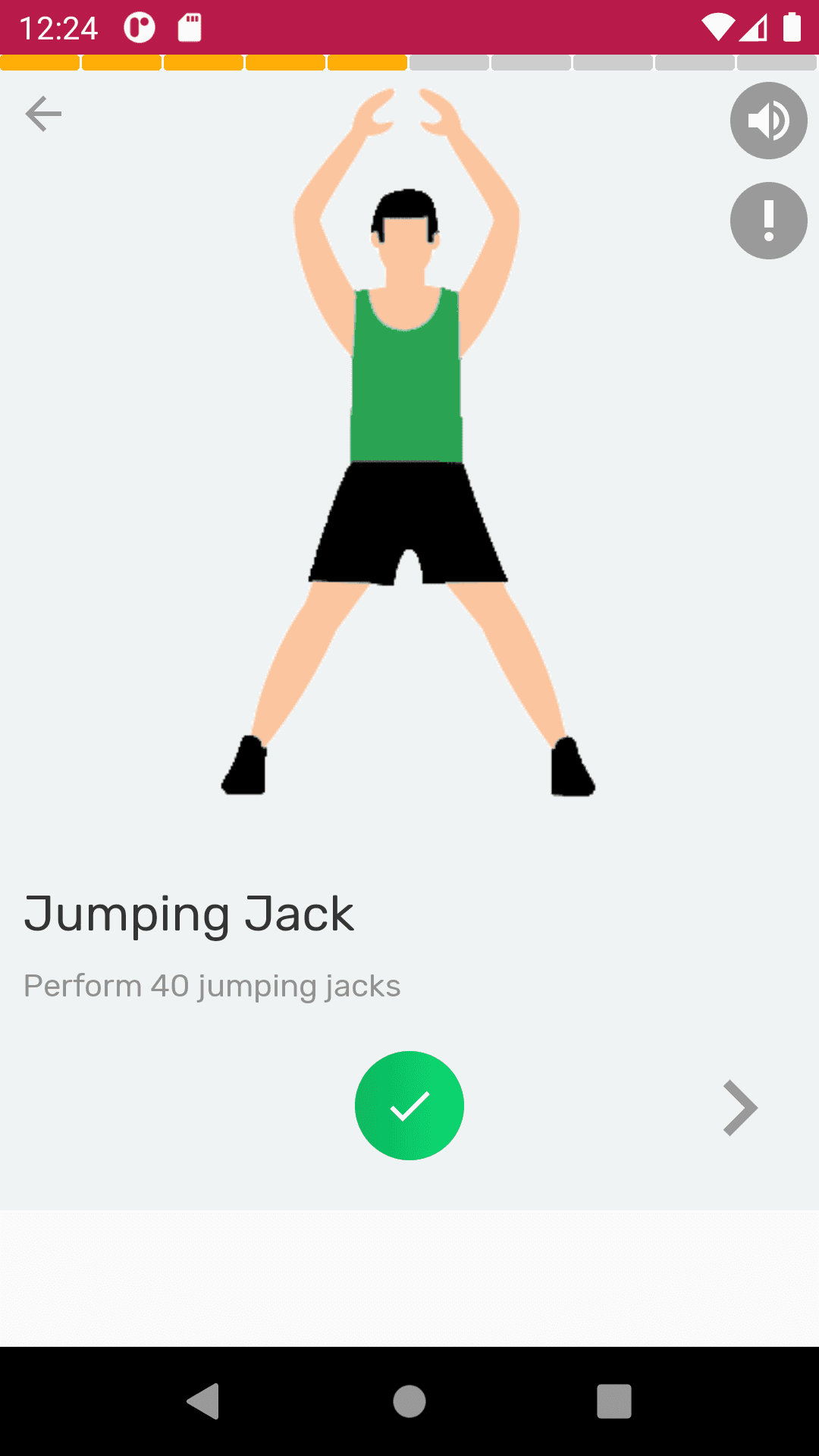Select the Jumping Jack title text
Image resolution: width=819 pixels, height=1456 pixels.
point(189,913)
